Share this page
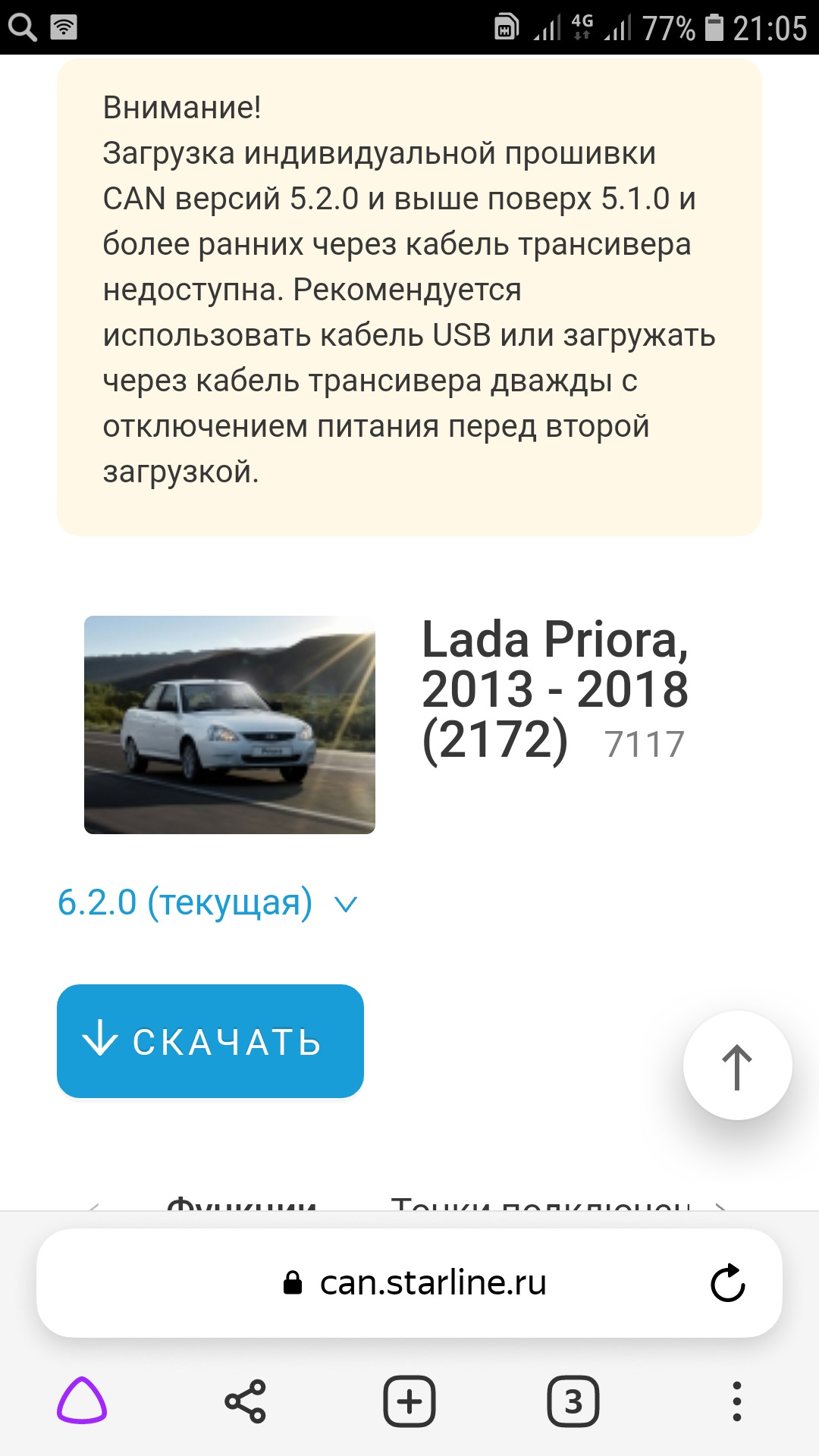This screenshot has height=1456, width=819. pyautogui.click(x=245, y=1401)
